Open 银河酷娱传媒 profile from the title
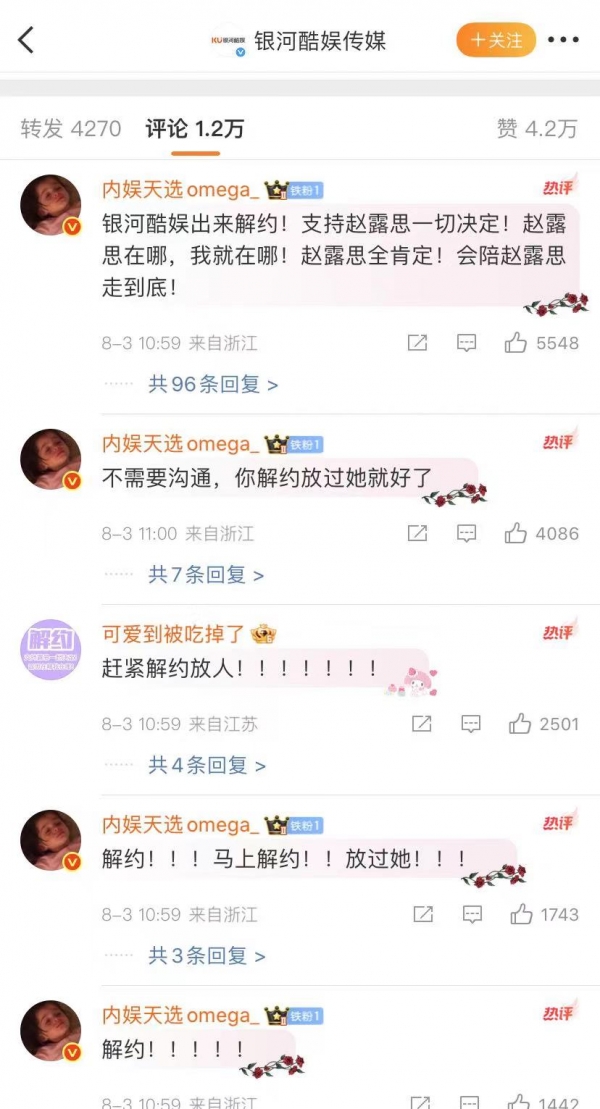 [x=318, y=41]
